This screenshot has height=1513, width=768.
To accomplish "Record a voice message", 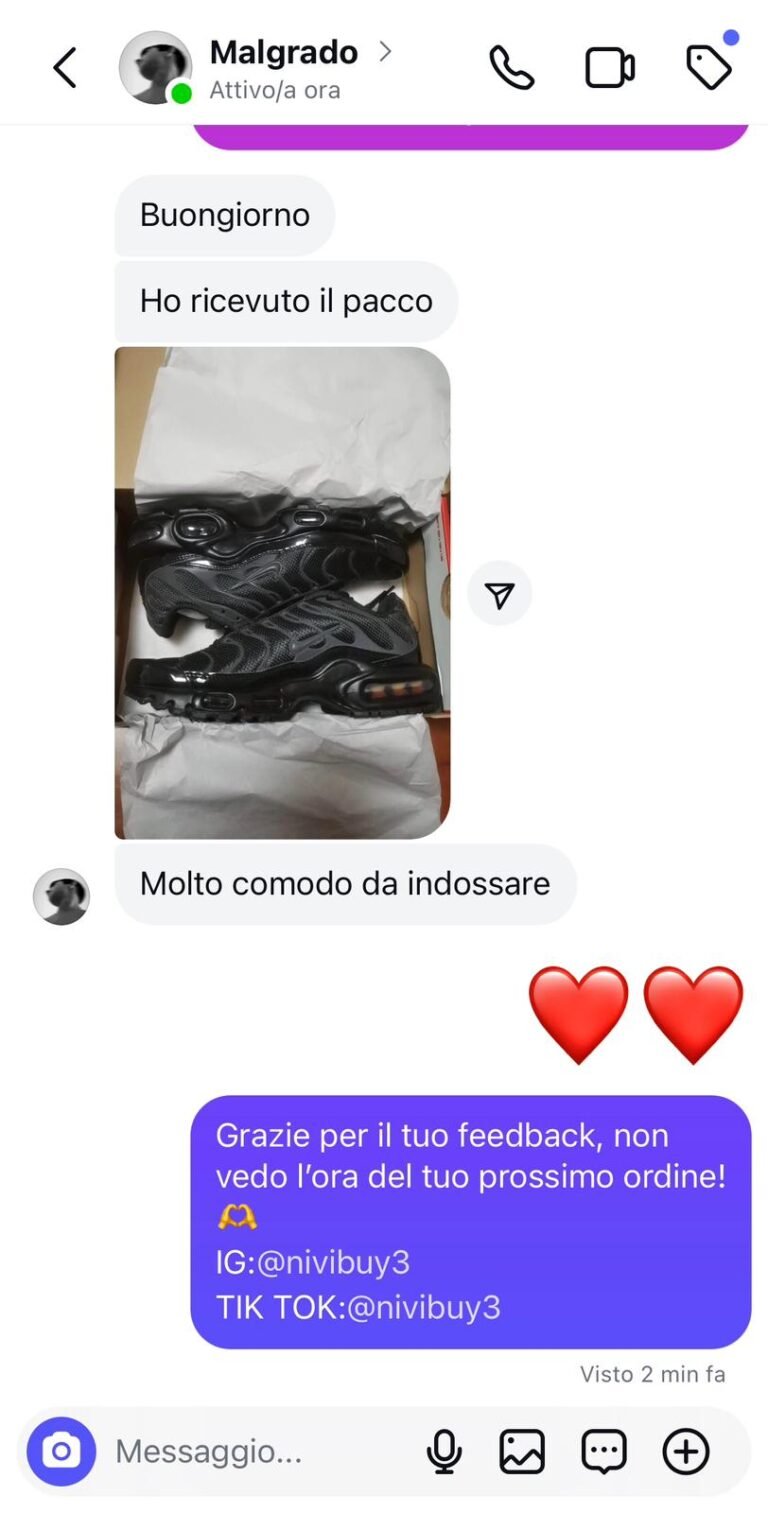I will point(444,1451).
